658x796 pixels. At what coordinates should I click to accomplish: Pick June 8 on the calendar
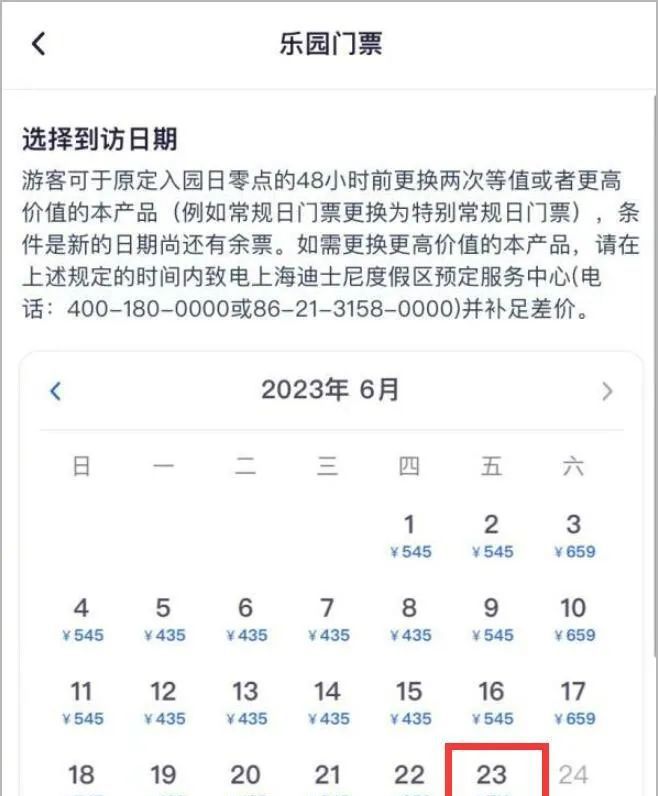(x=409, y=618)
